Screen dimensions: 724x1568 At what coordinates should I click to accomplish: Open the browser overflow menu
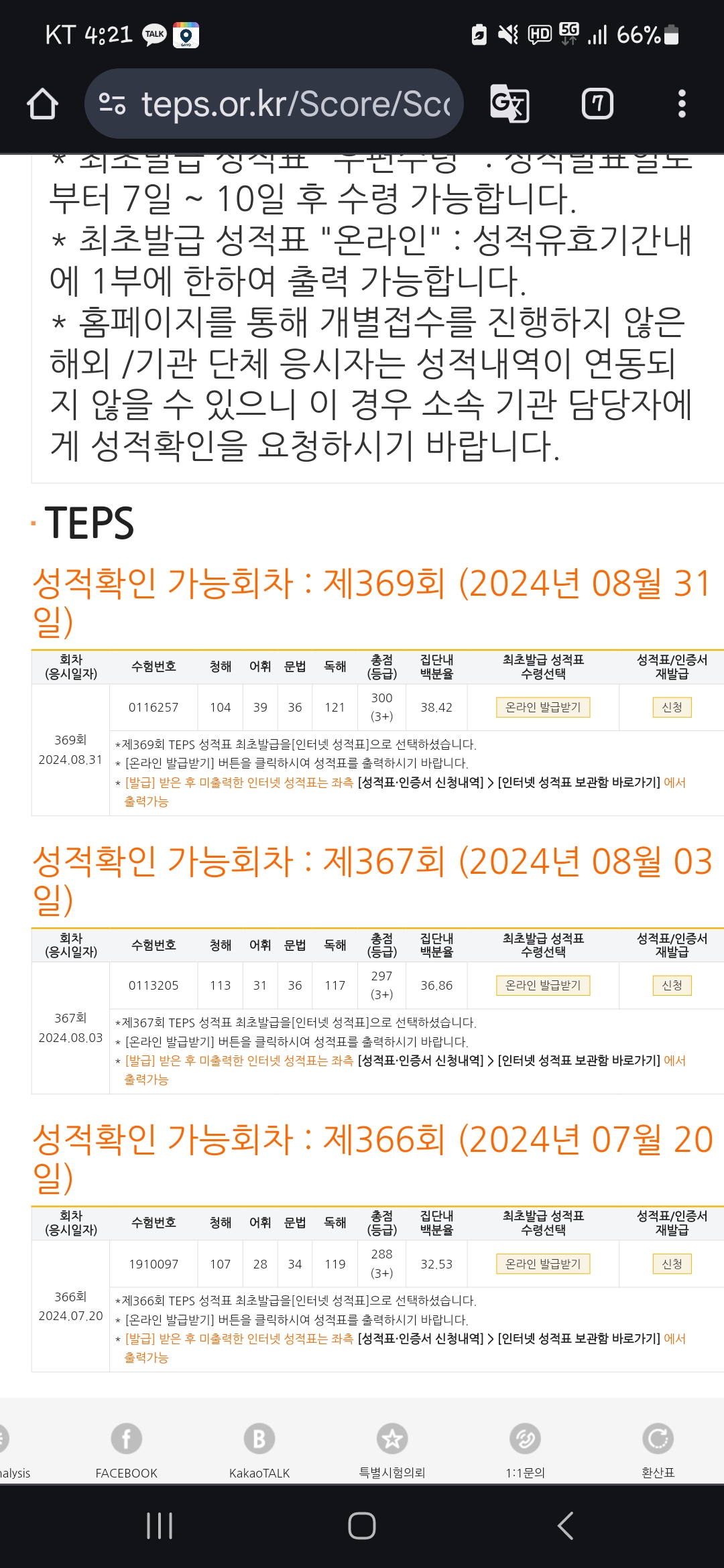click(682, 104)
